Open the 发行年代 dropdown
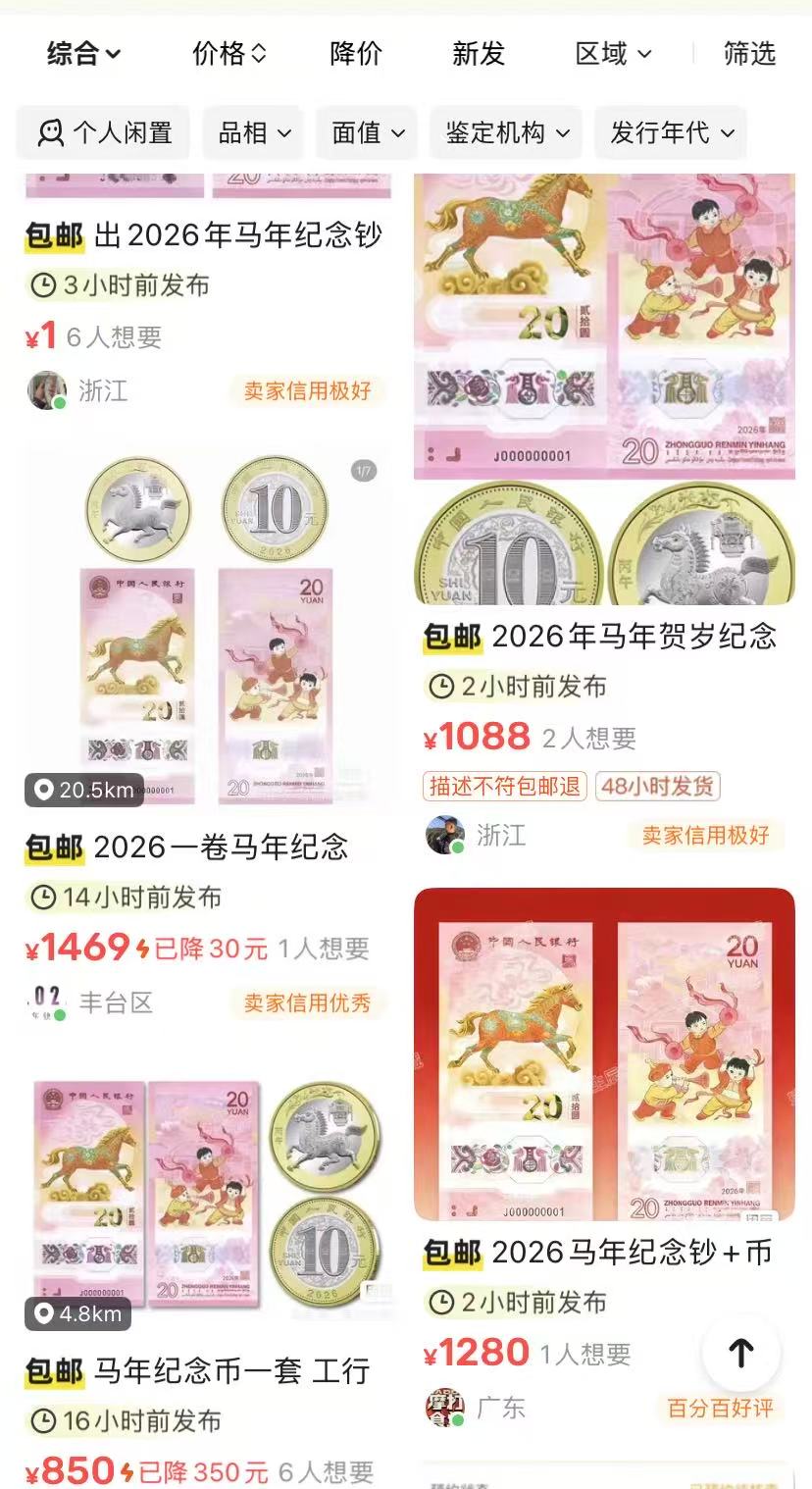 671,132
